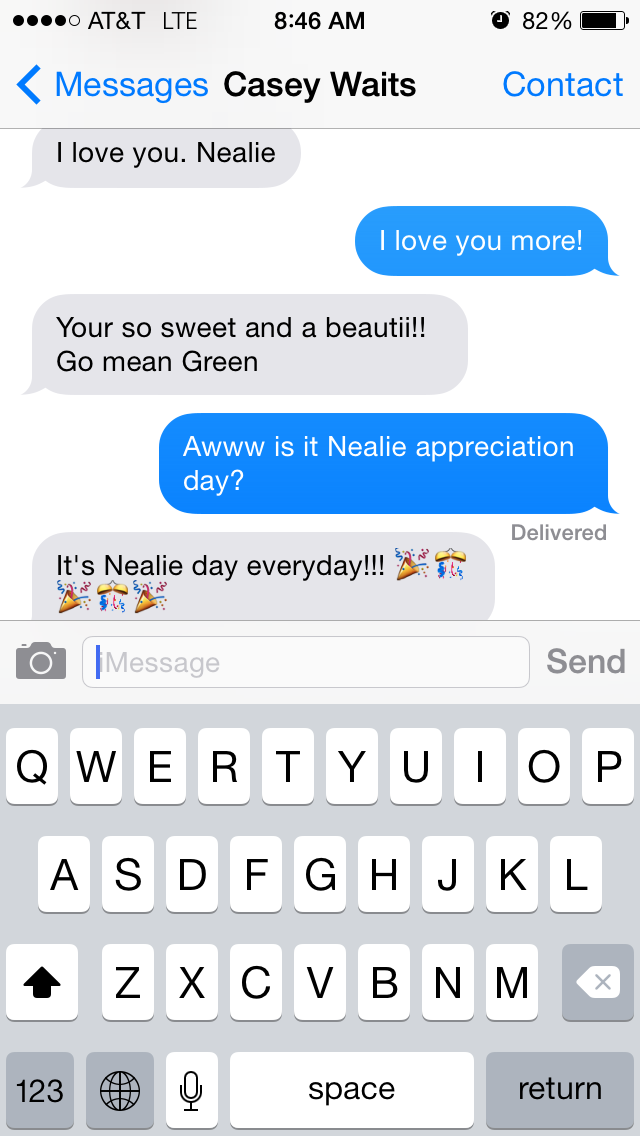Send the typed message
640x1136 pixels.
(x=585, y=662)
